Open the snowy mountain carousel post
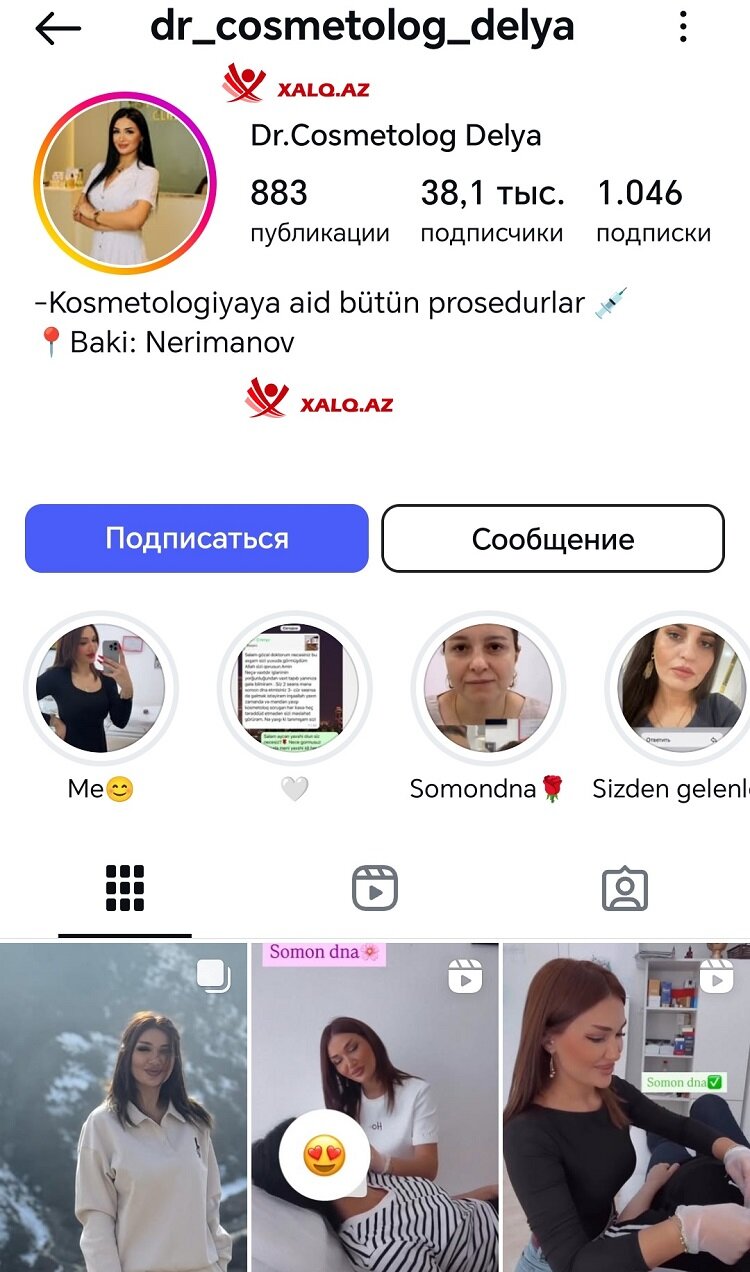The image size is (750, 1272). (x=123, y=1107)
